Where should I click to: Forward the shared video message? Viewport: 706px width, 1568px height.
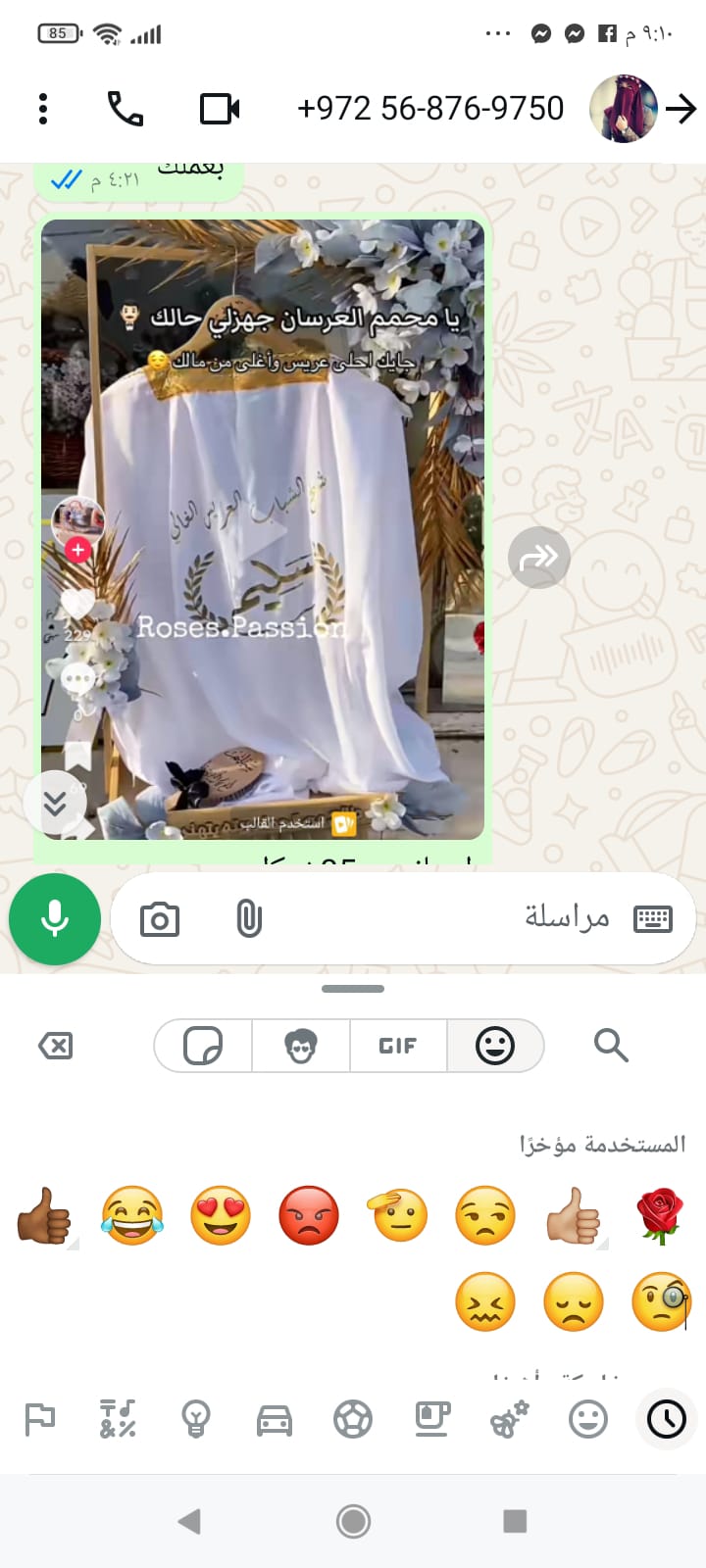pyautogui.click(x=538, y=558)
